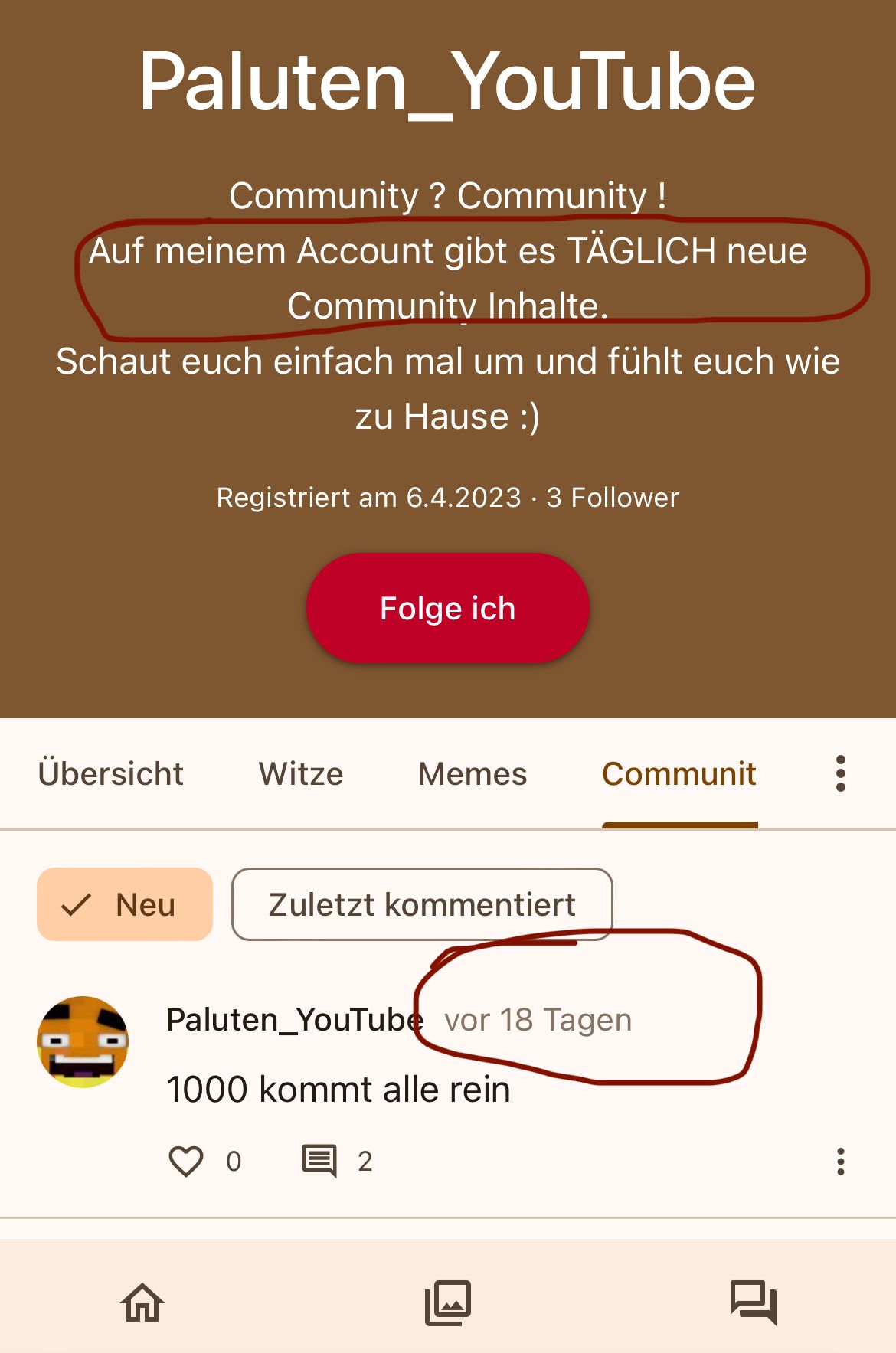Open the images gallery tab
This screenshot has width=896, height=1353.
coord(448,1302)
